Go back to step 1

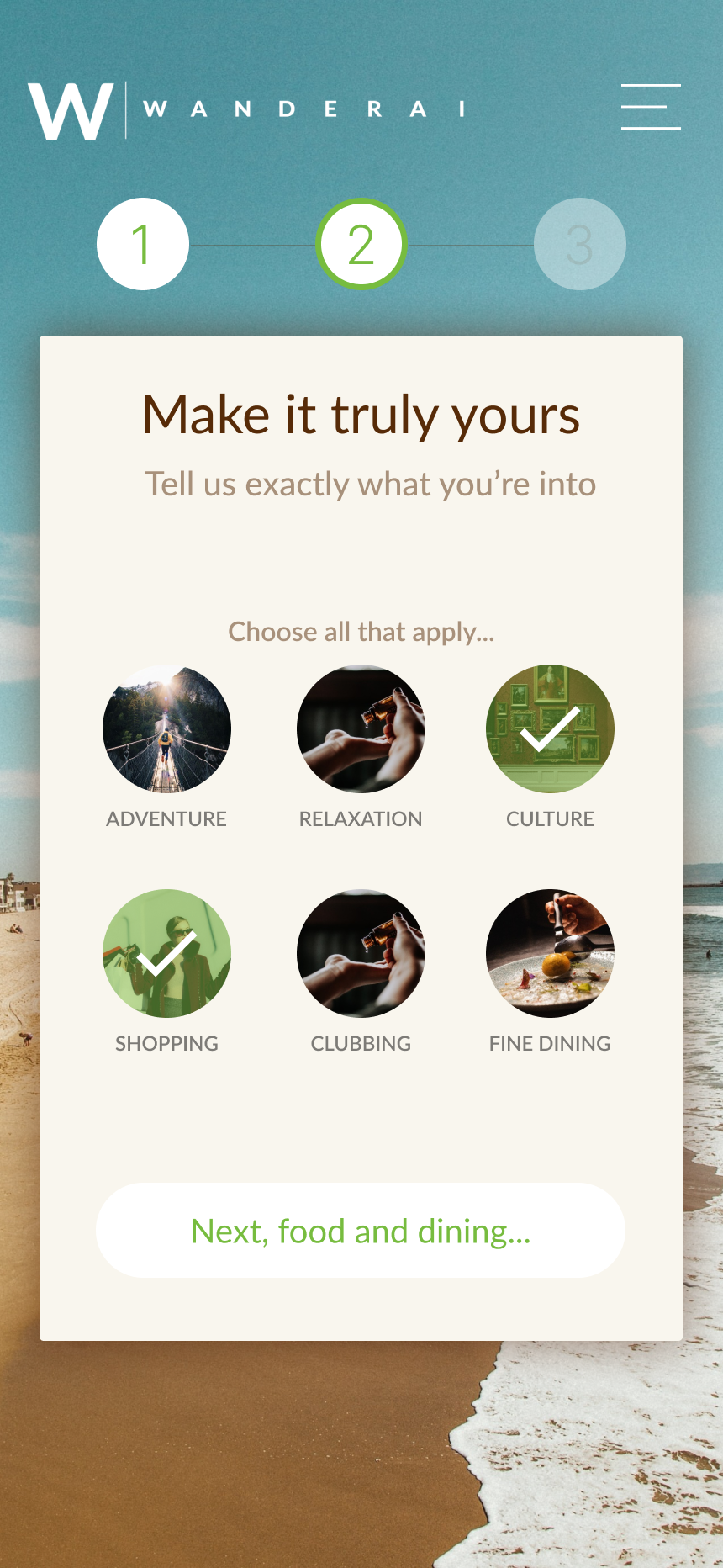click(143, 244)
